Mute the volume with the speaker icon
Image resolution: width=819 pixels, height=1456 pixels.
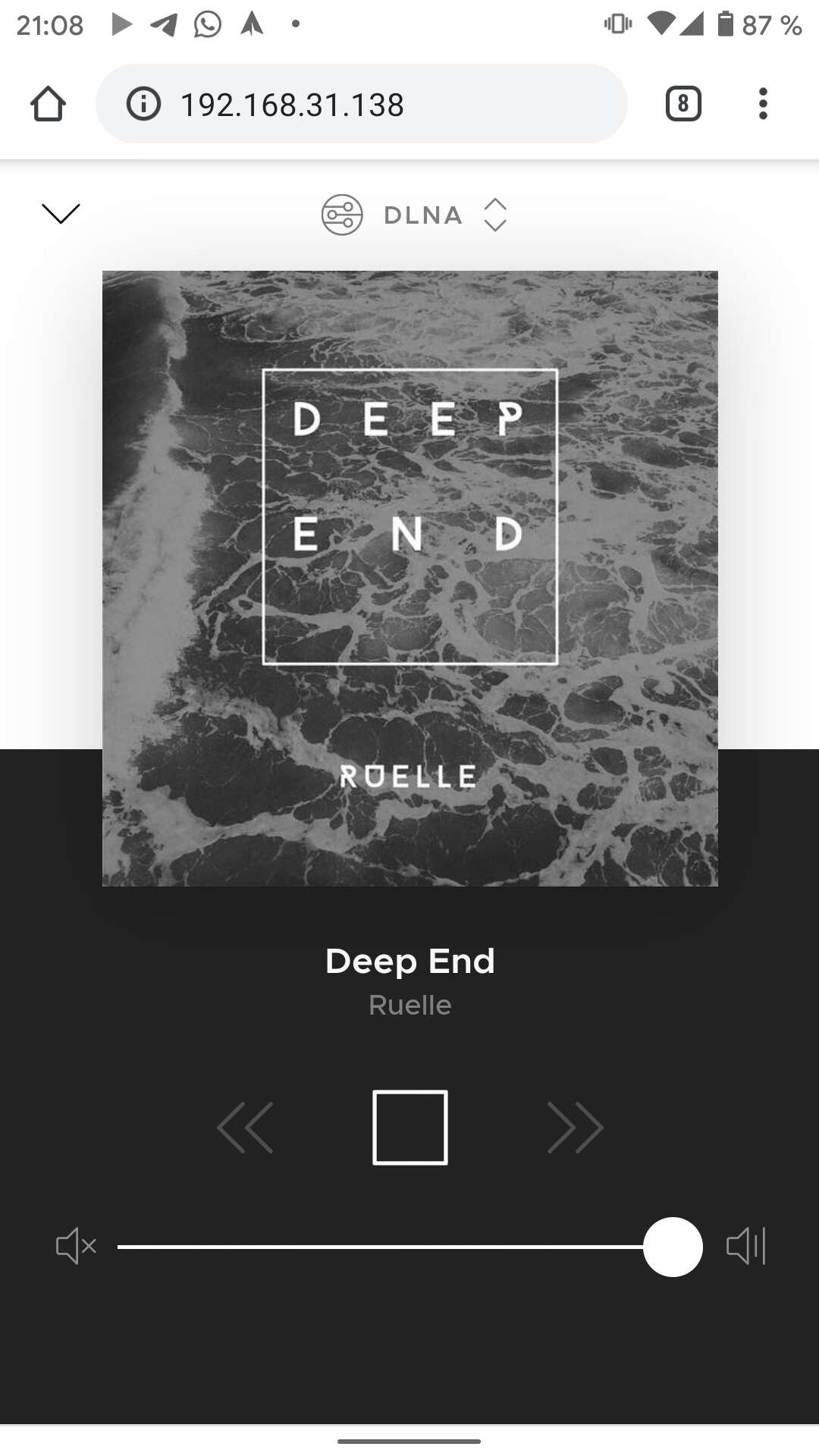tap(76, 1246)
